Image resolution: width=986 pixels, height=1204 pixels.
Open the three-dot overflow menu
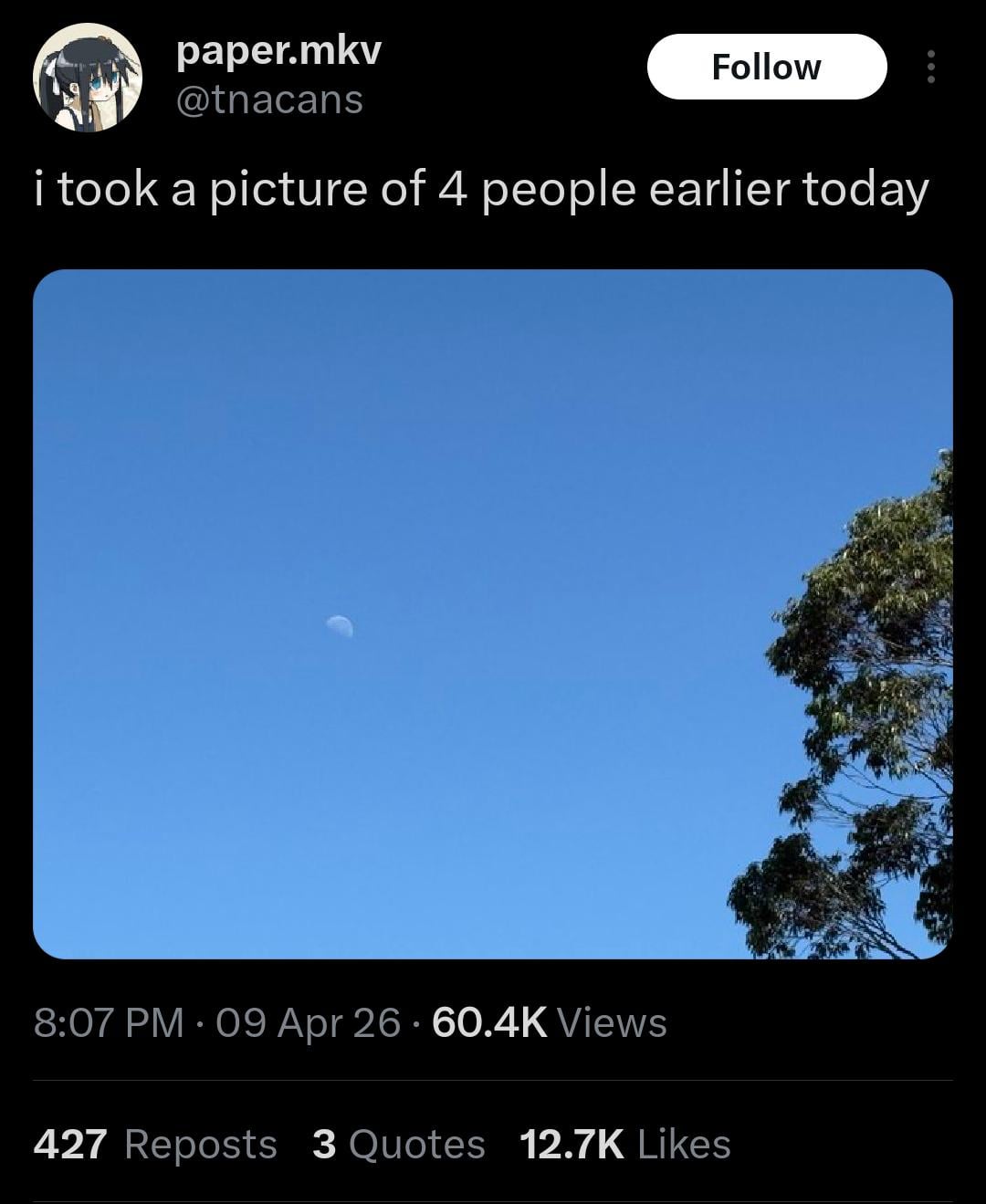(930, 67)
